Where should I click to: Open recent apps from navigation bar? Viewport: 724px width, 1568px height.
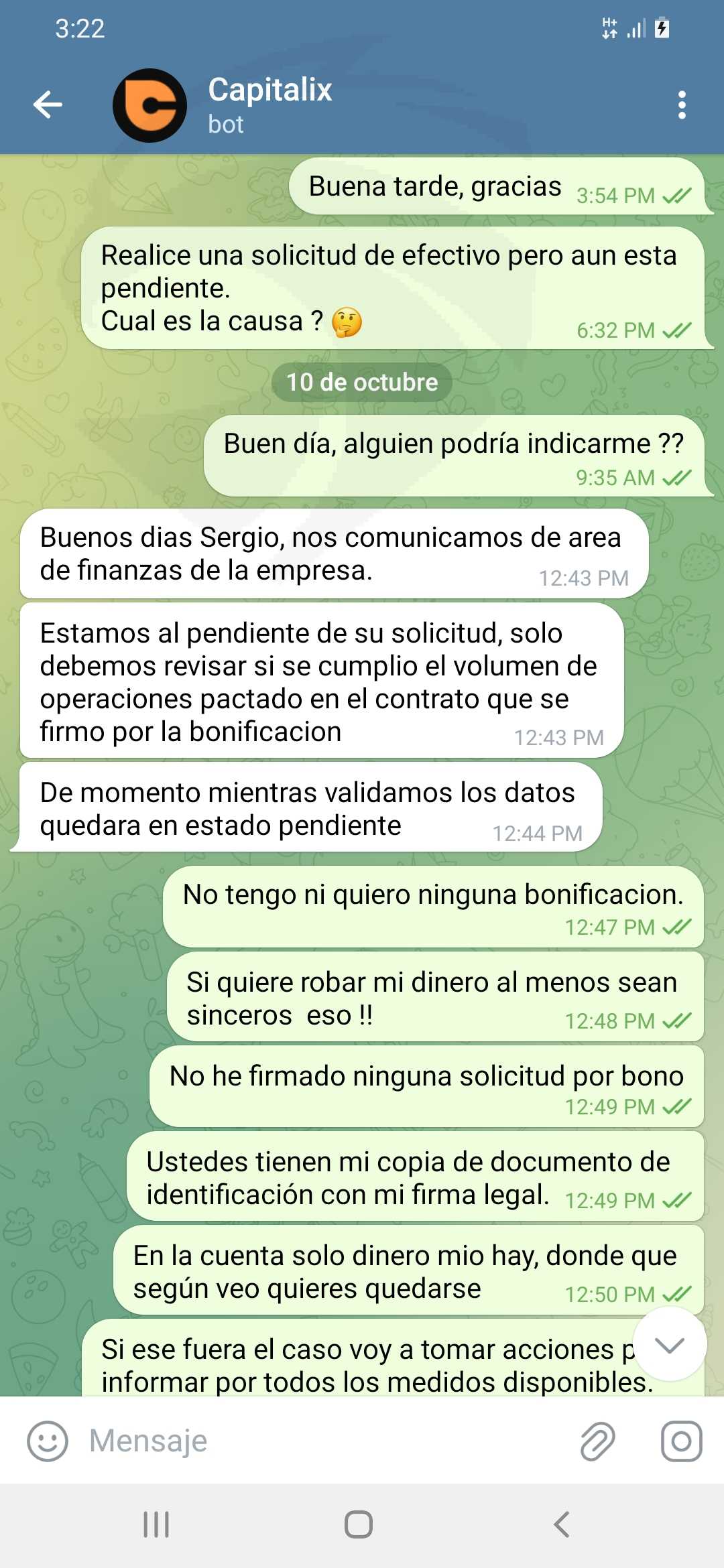pos(156,1524)
